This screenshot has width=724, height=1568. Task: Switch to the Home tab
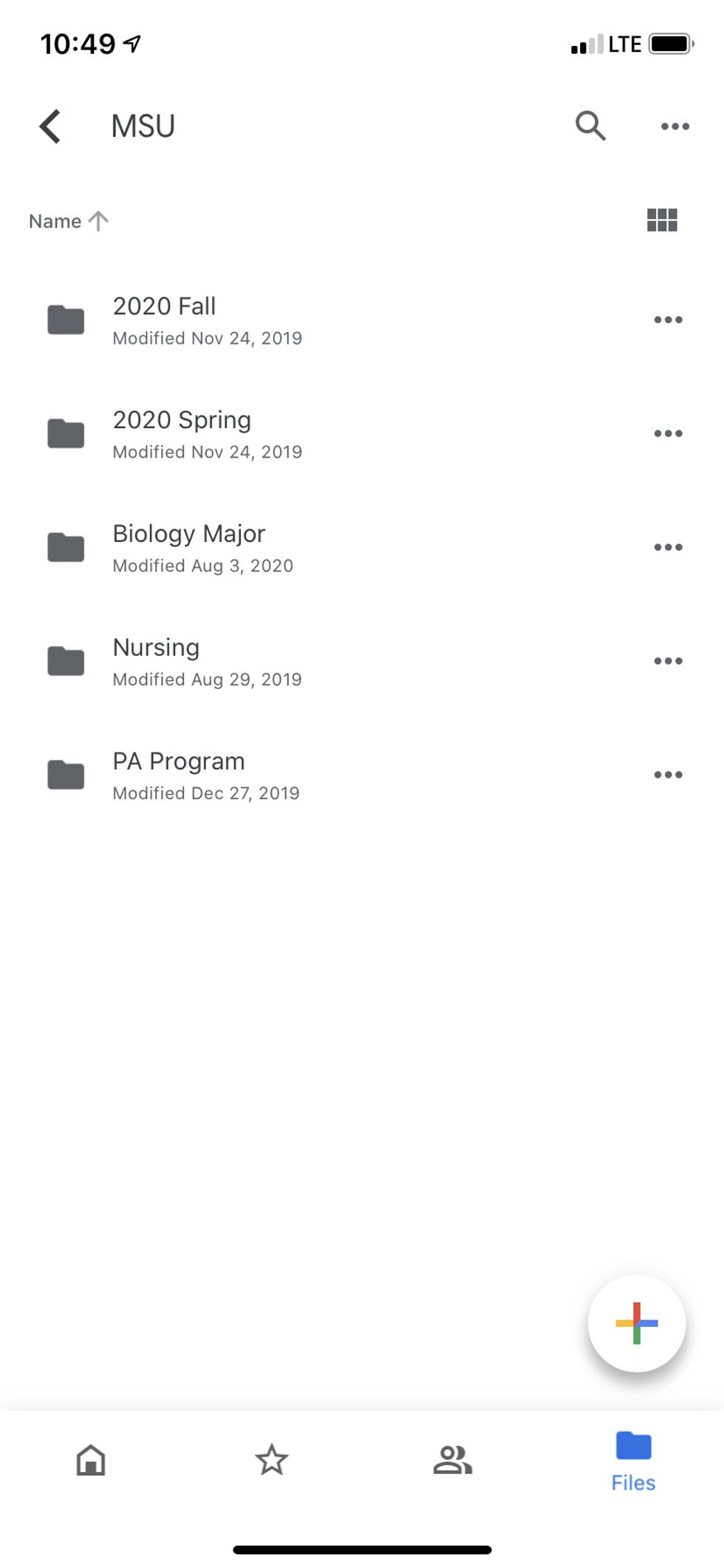coord(91,1461)
